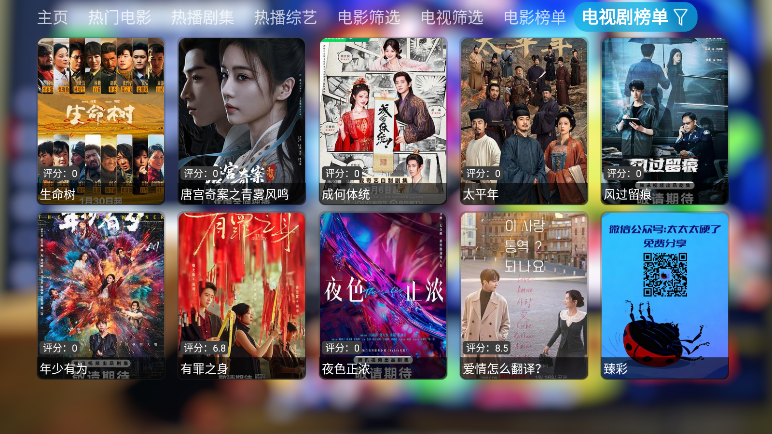Open the 电视筛选 tab
Image resolution: width=772 pixels, height=434 pixels.
click(451, 17)
